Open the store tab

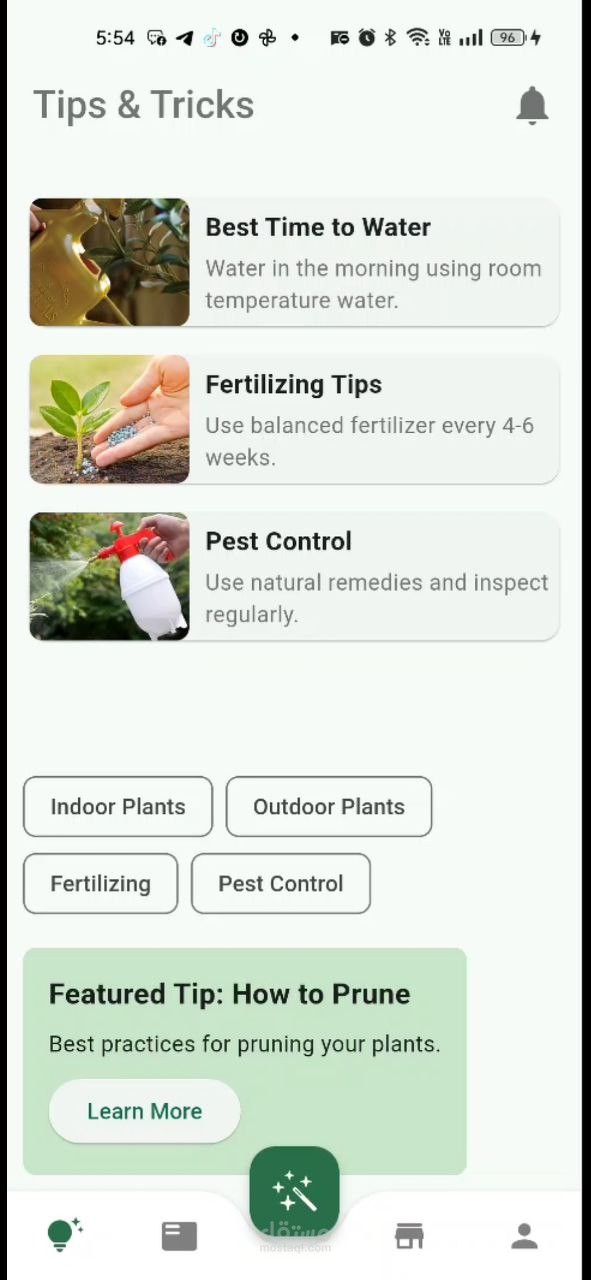pyautogui.click(x=409, y=1237)
